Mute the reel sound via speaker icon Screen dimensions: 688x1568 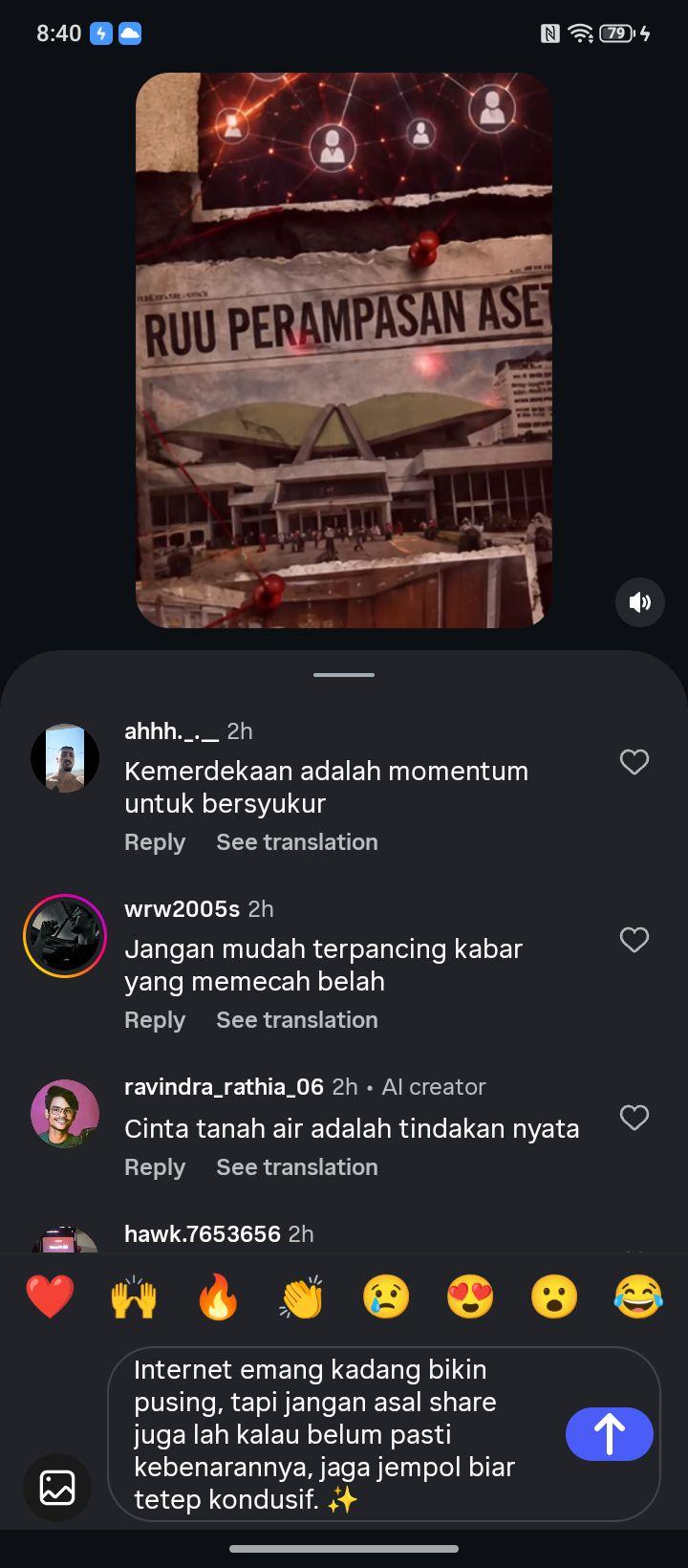click(x=639, y=602)
